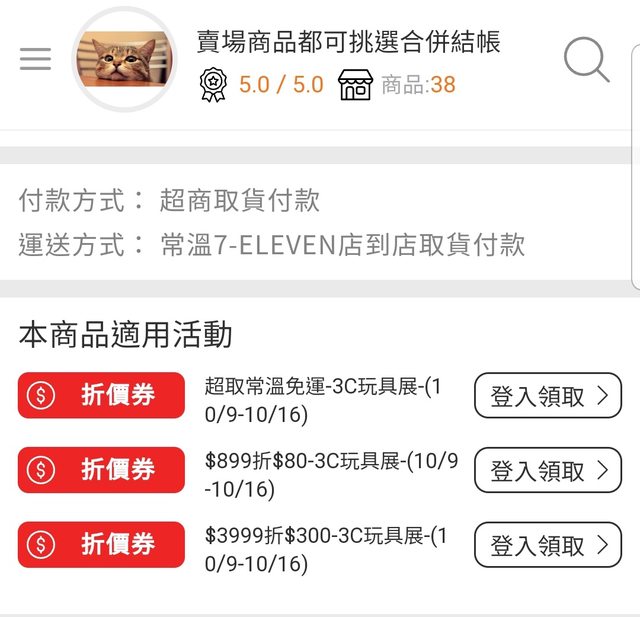640x617 pixels.
Task: Tap the search magnifier icon
Action: [586, 60]
